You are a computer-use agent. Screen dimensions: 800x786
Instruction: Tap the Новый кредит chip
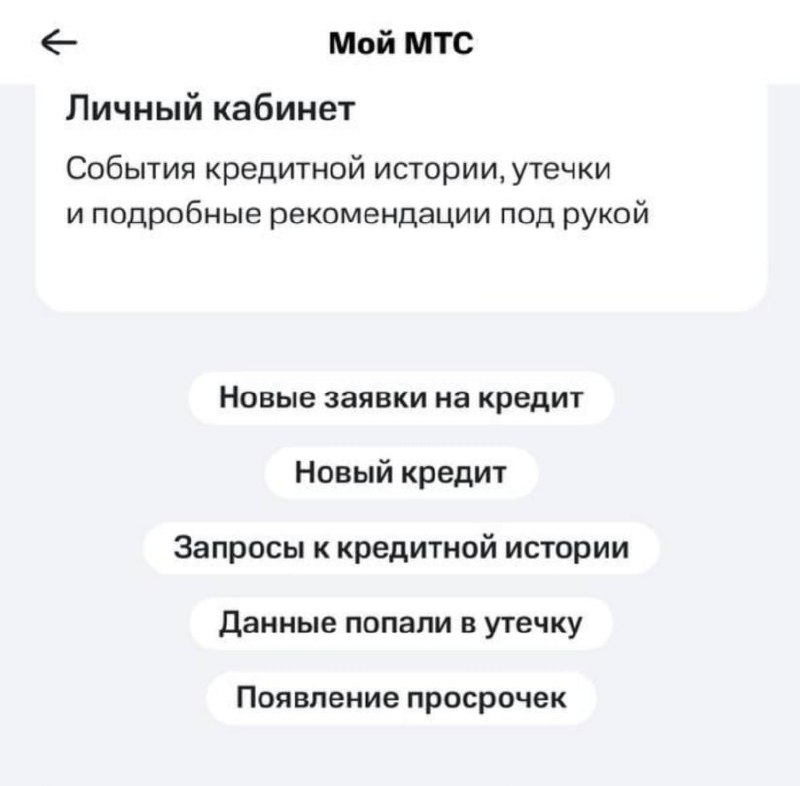(400, 473)
